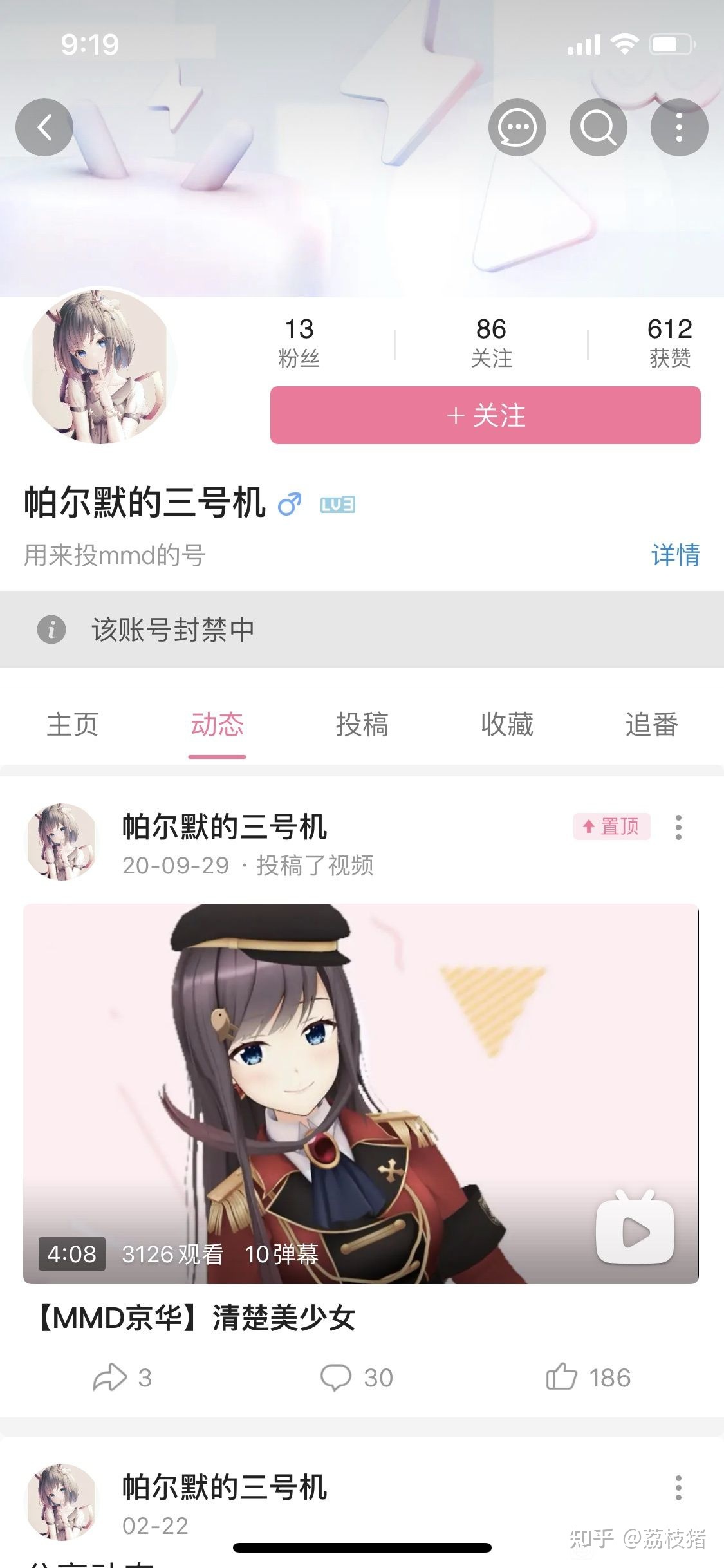Viewport: 724px width, 1568px height.
Task: Open the 详情 details link
Action: [675, 555]
